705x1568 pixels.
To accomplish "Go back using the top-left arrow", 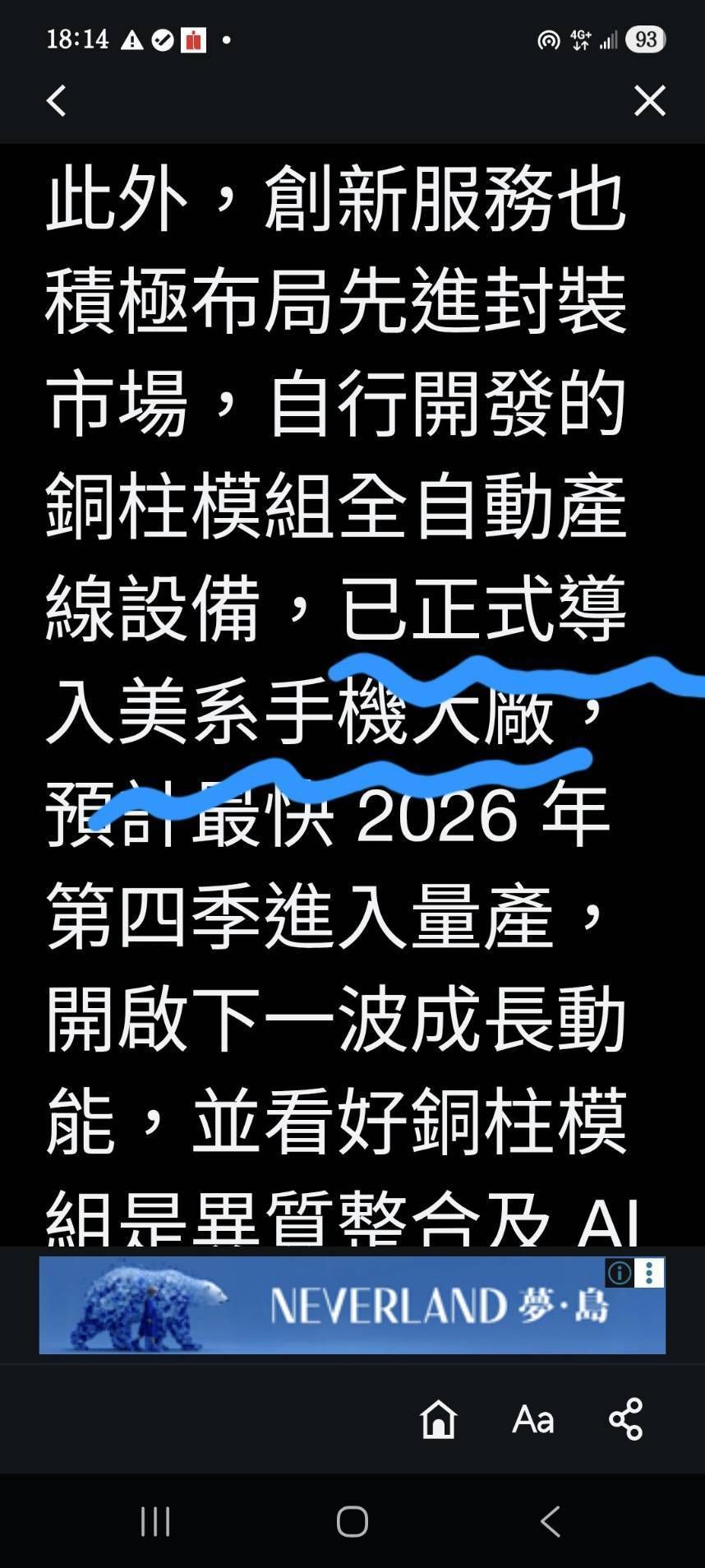I will tap(56, 101).
